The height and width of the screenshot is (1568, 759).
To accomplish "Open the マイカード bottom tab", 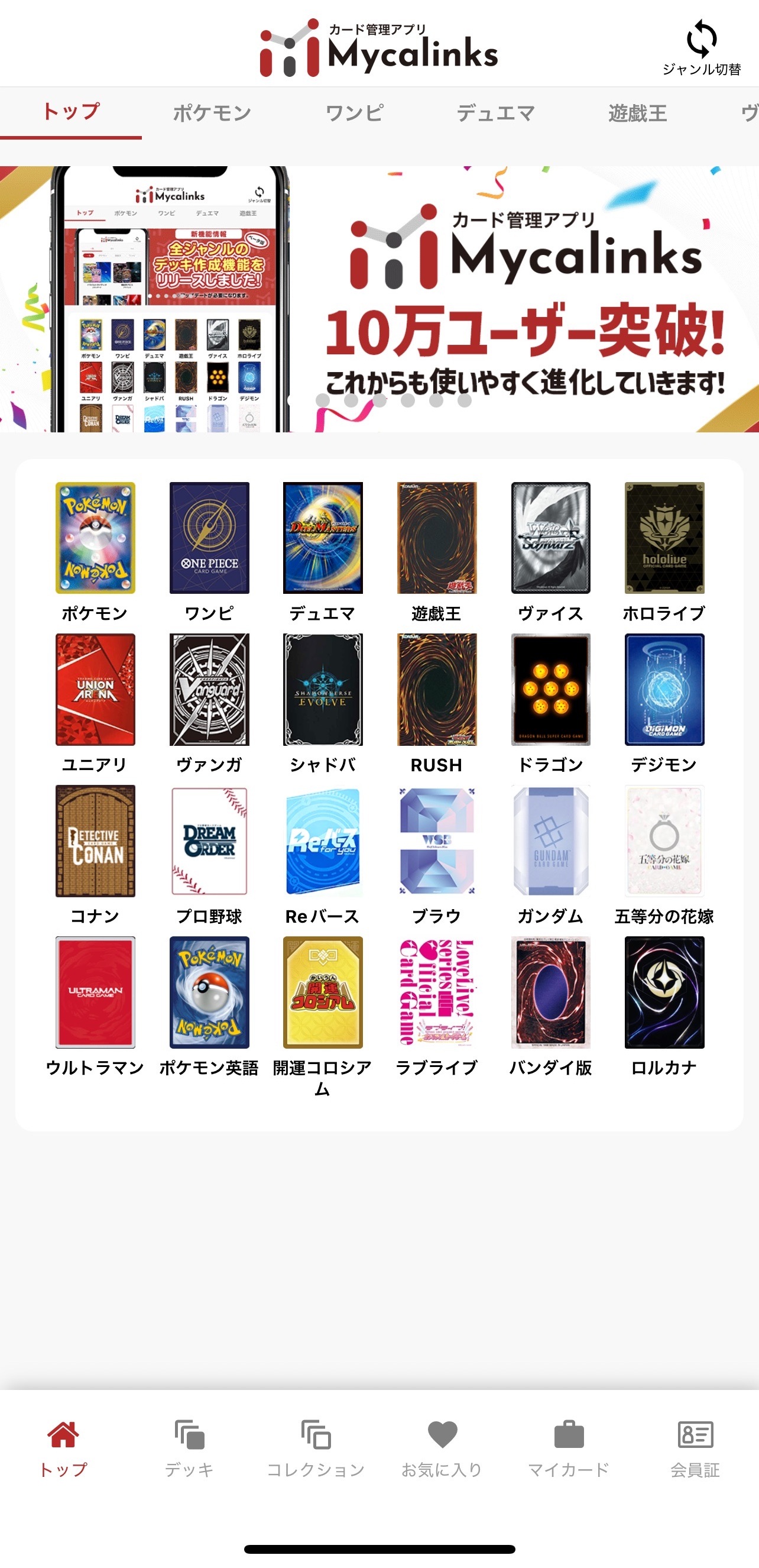I will (x=569, y=1449).
